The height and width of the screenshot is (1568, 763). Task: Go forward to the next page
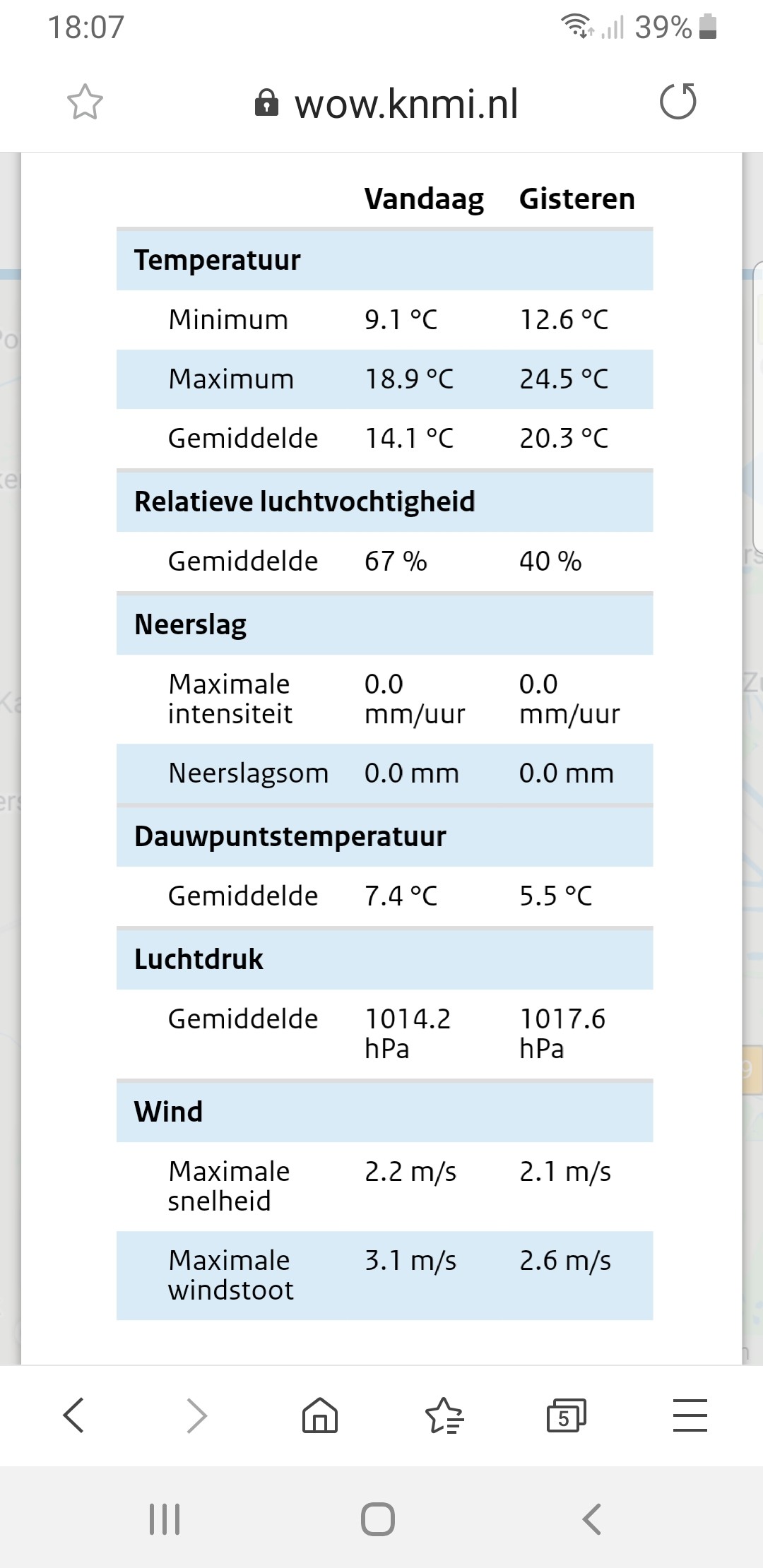coord(196,1415)
